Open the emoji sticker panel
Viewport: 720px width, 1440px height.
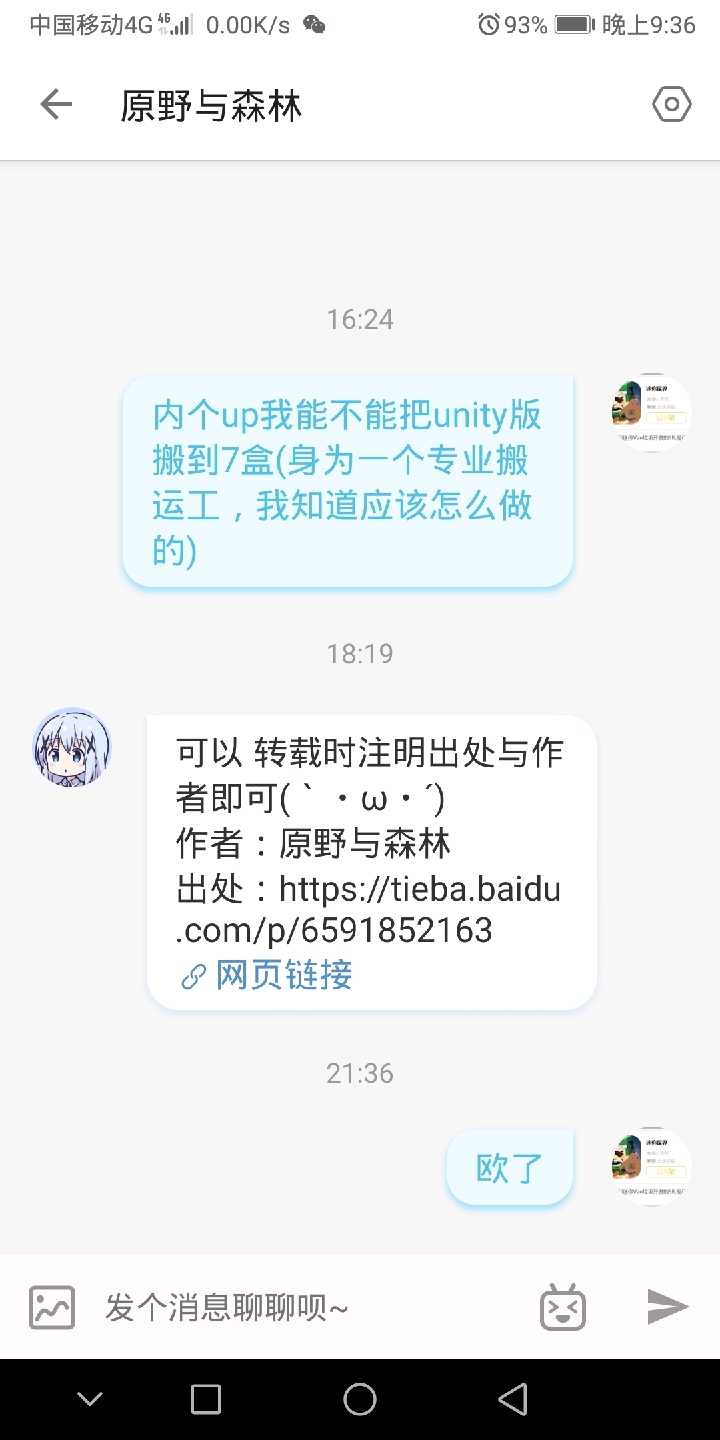tap(563, 1307)
